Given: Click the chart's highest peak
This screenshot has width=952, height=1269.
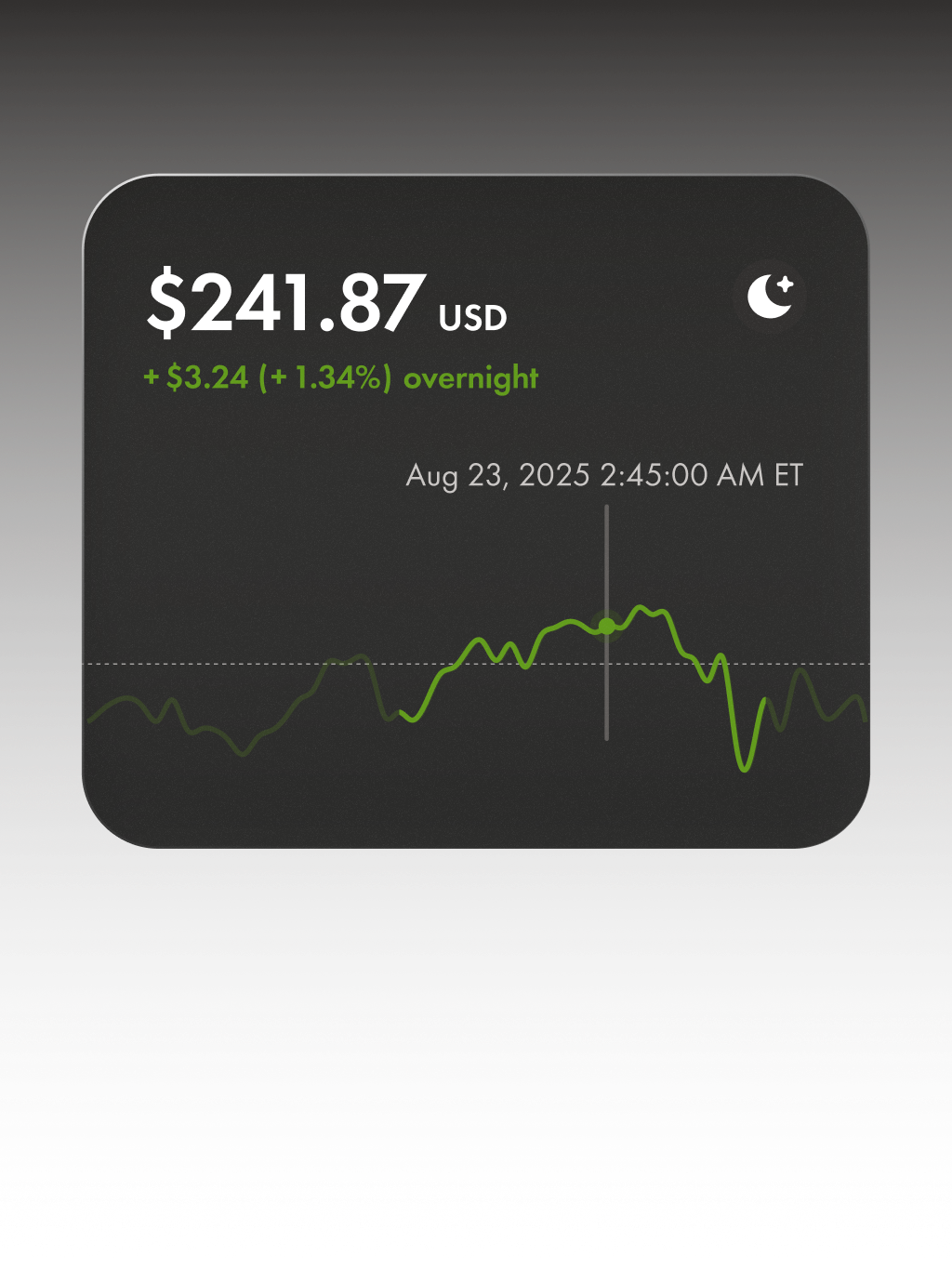Looking at the screenshot, I should pos(641,606).
